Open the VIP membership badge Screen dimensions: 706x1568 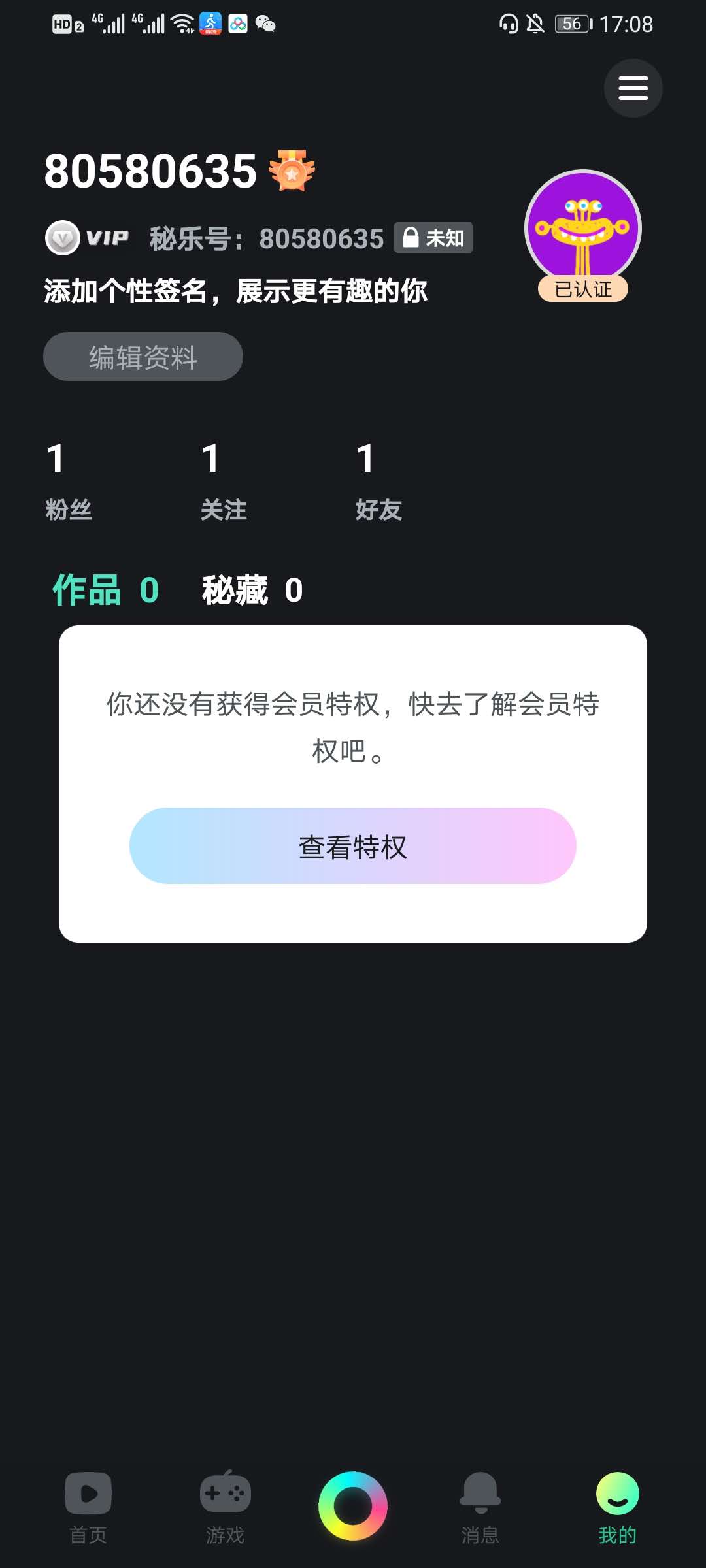click(88, 238)
